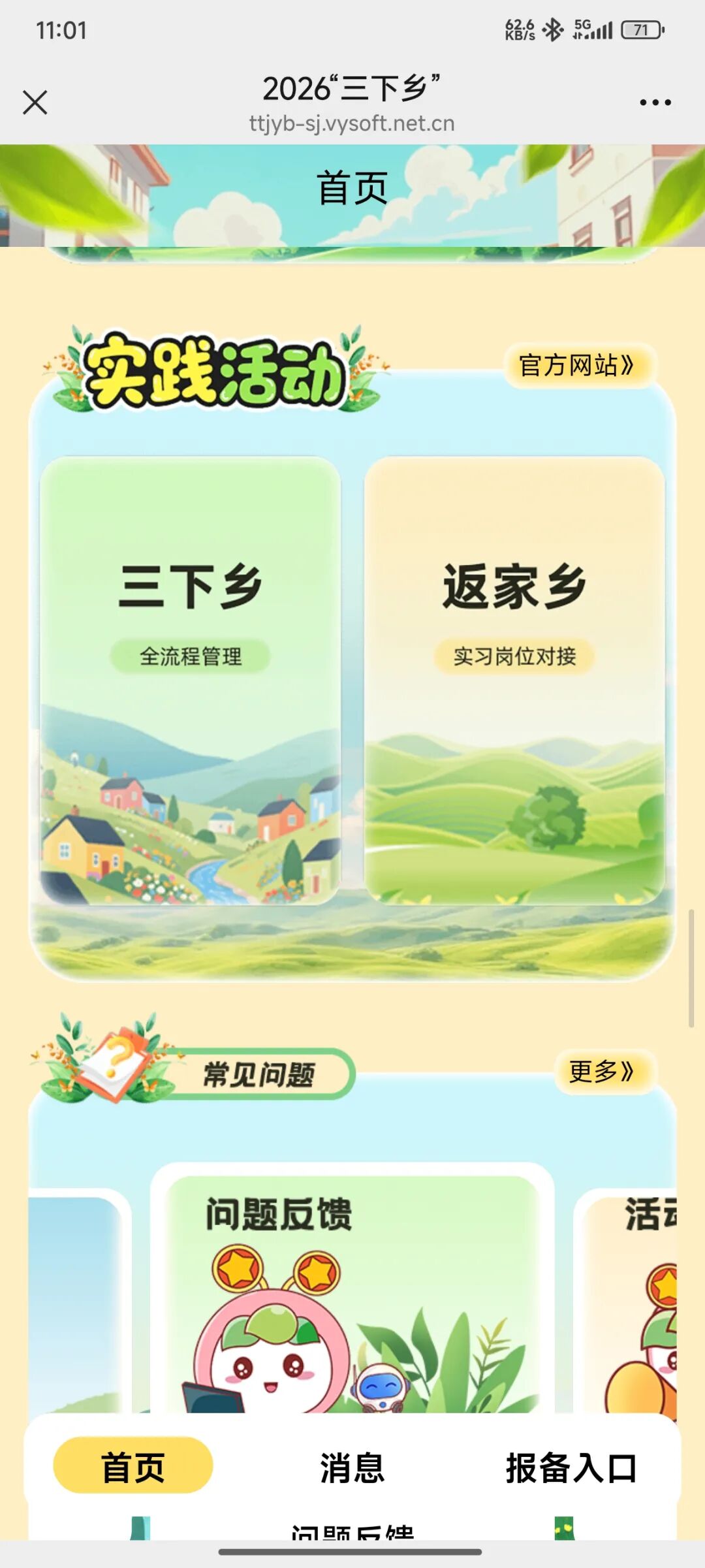Open the three-dot overflow menu
705x1568 pixels.
coord(655,103)
